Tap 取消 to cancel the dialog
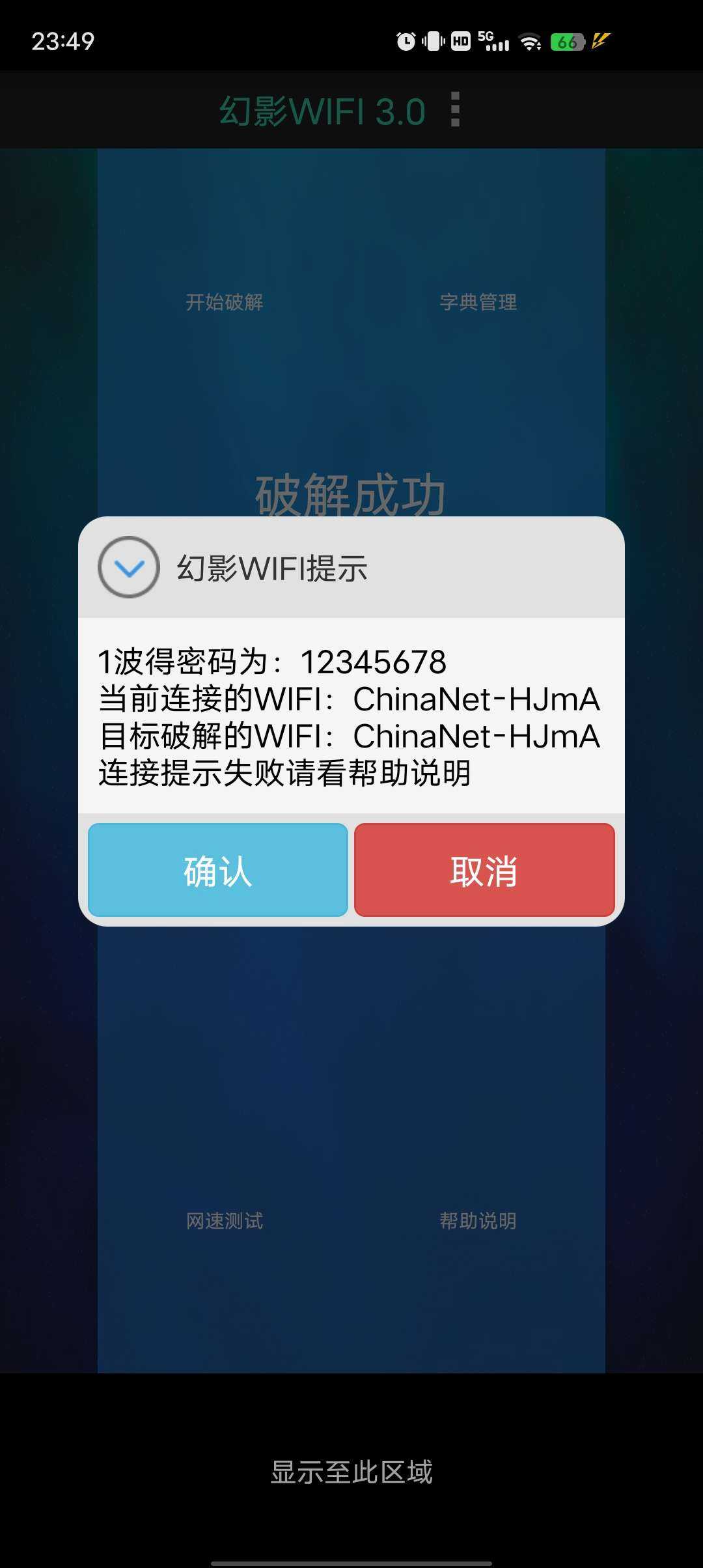The width and height of the screenshot is (703, 1568). pos(484,870)
